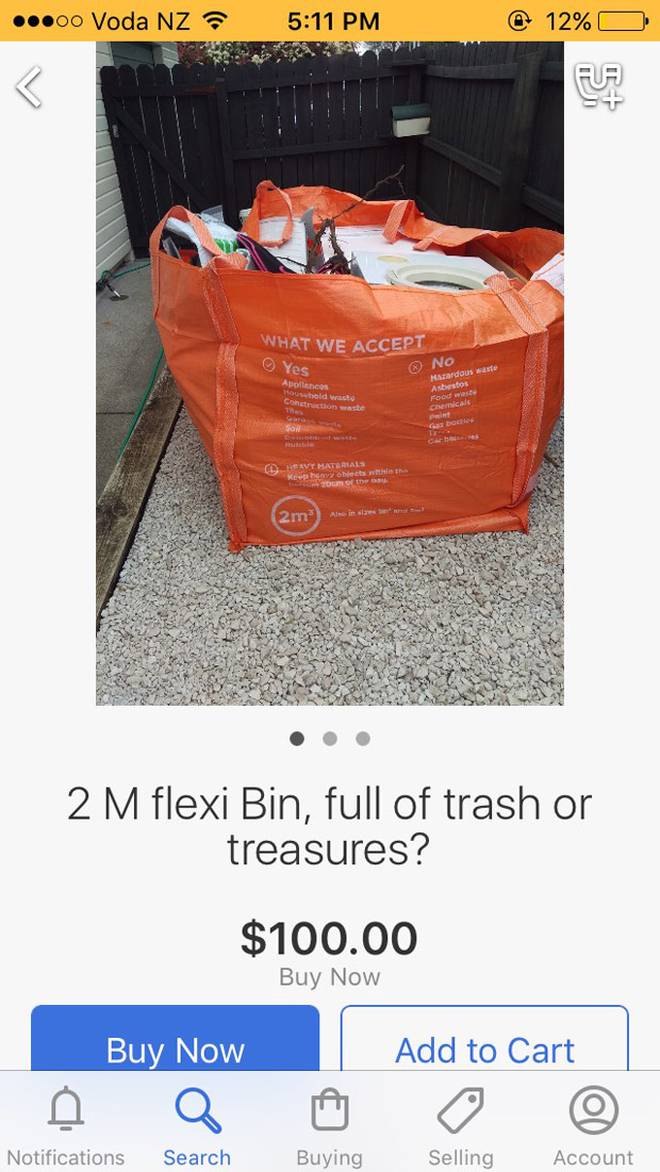Open the flexi bin listing photo
The image size is (660, 1172).
[x=330, y=373]
